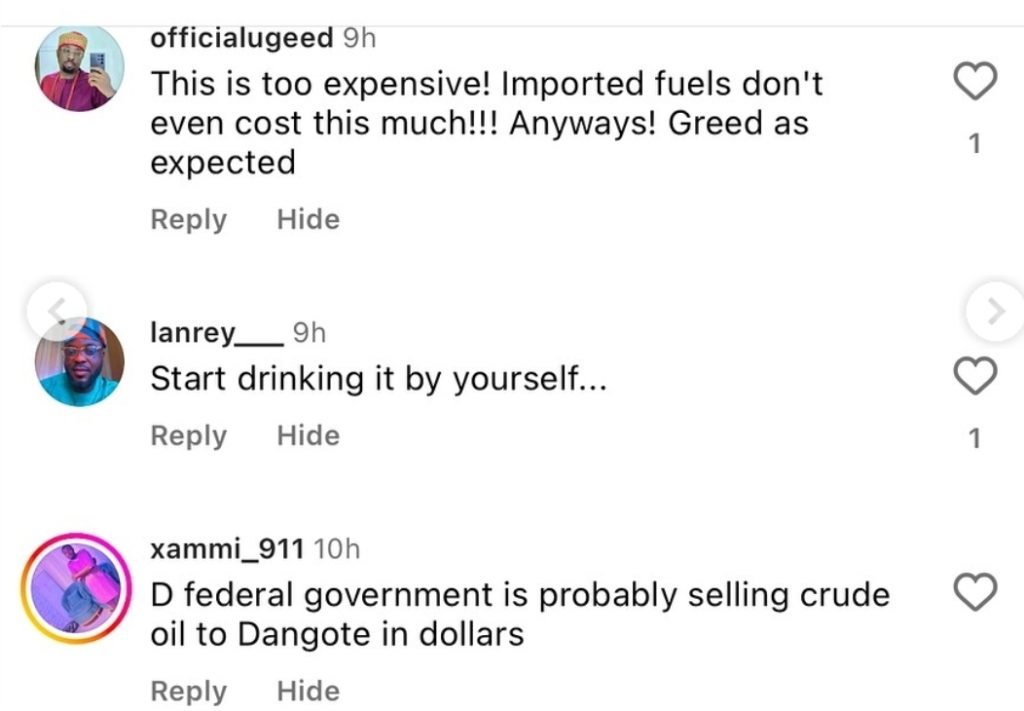1024x711 pixels.
Task: Reply to lanrey___'s comment
Action: coord(189,436)
